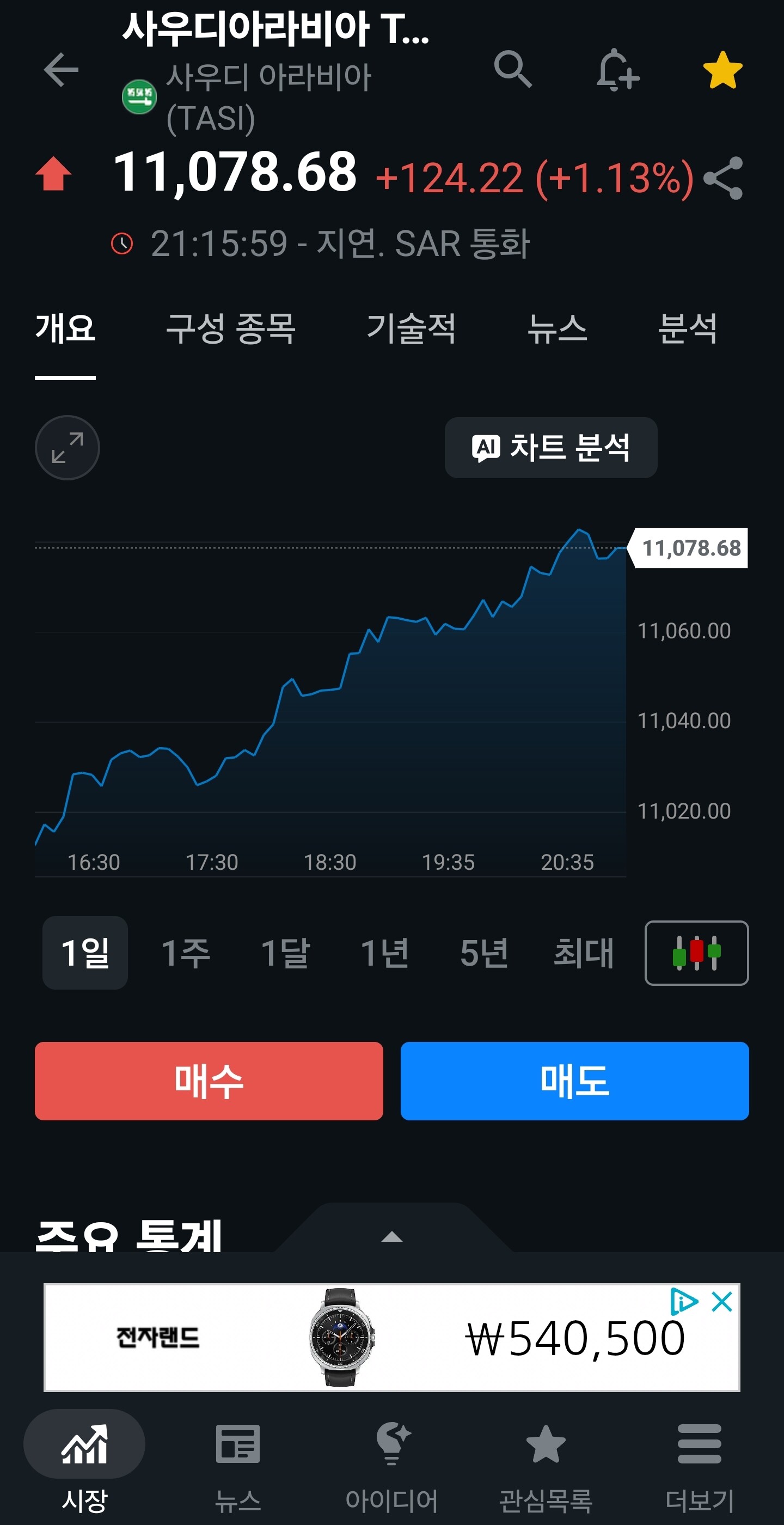The height and width of the screenshot is (1525, 784).
Task: Open the search magnifier icon
Action: click(513, 70)
